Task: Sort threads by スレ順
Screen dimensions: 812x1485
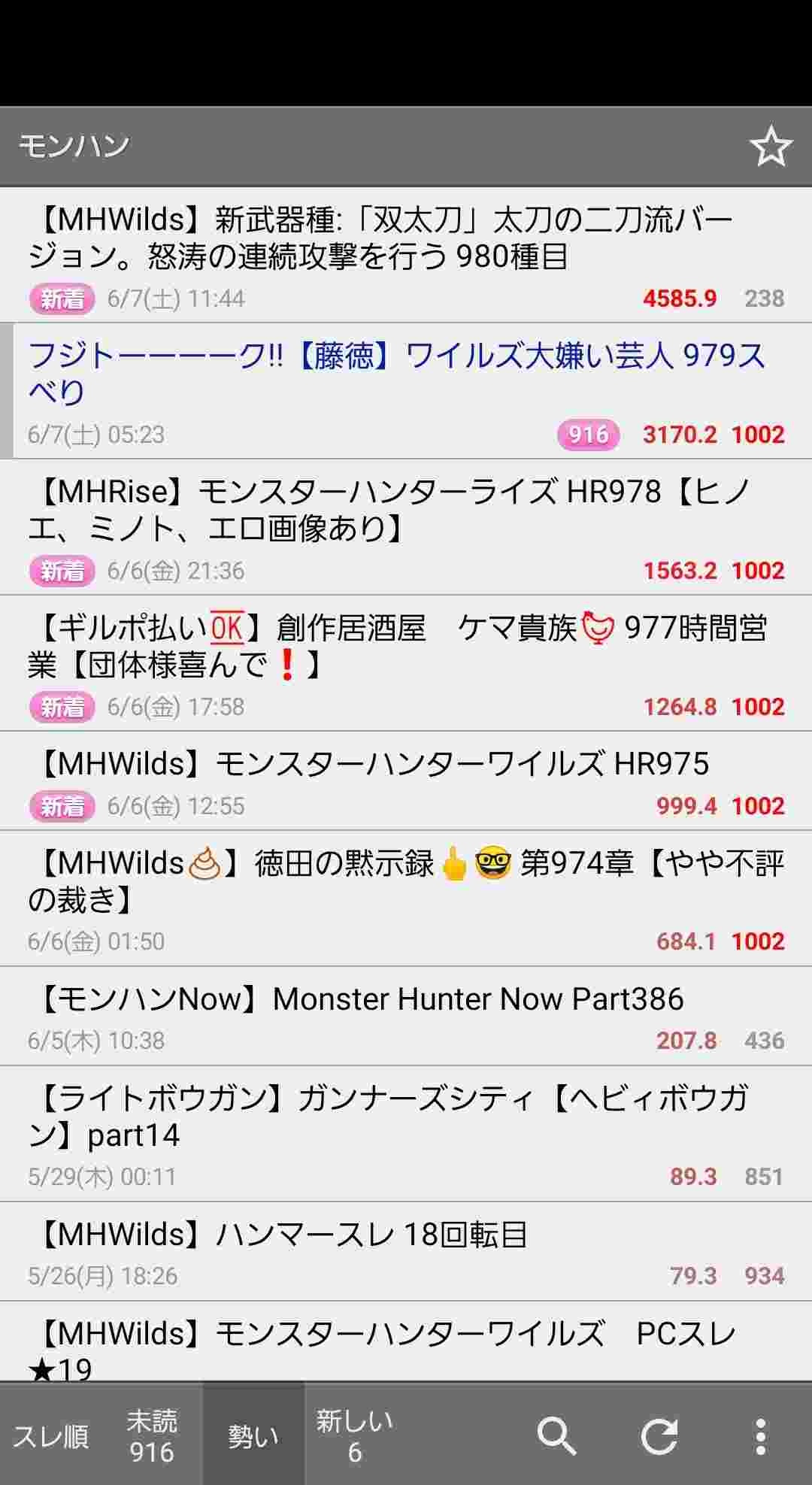Action: (50, 1435)
